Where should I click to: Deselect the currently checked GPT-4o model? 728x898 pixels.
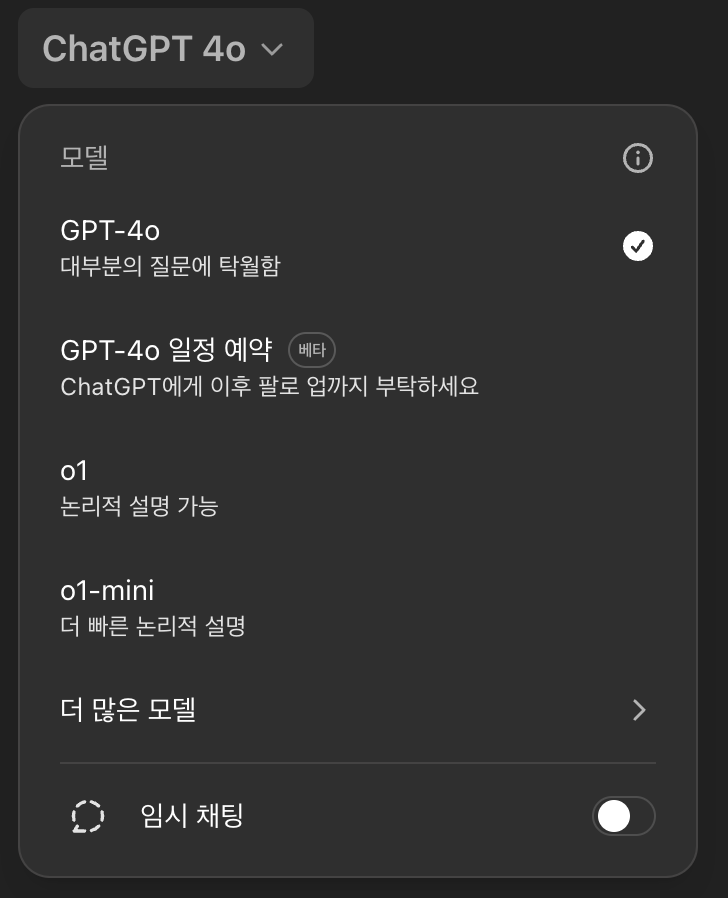(x=638, y=246)
